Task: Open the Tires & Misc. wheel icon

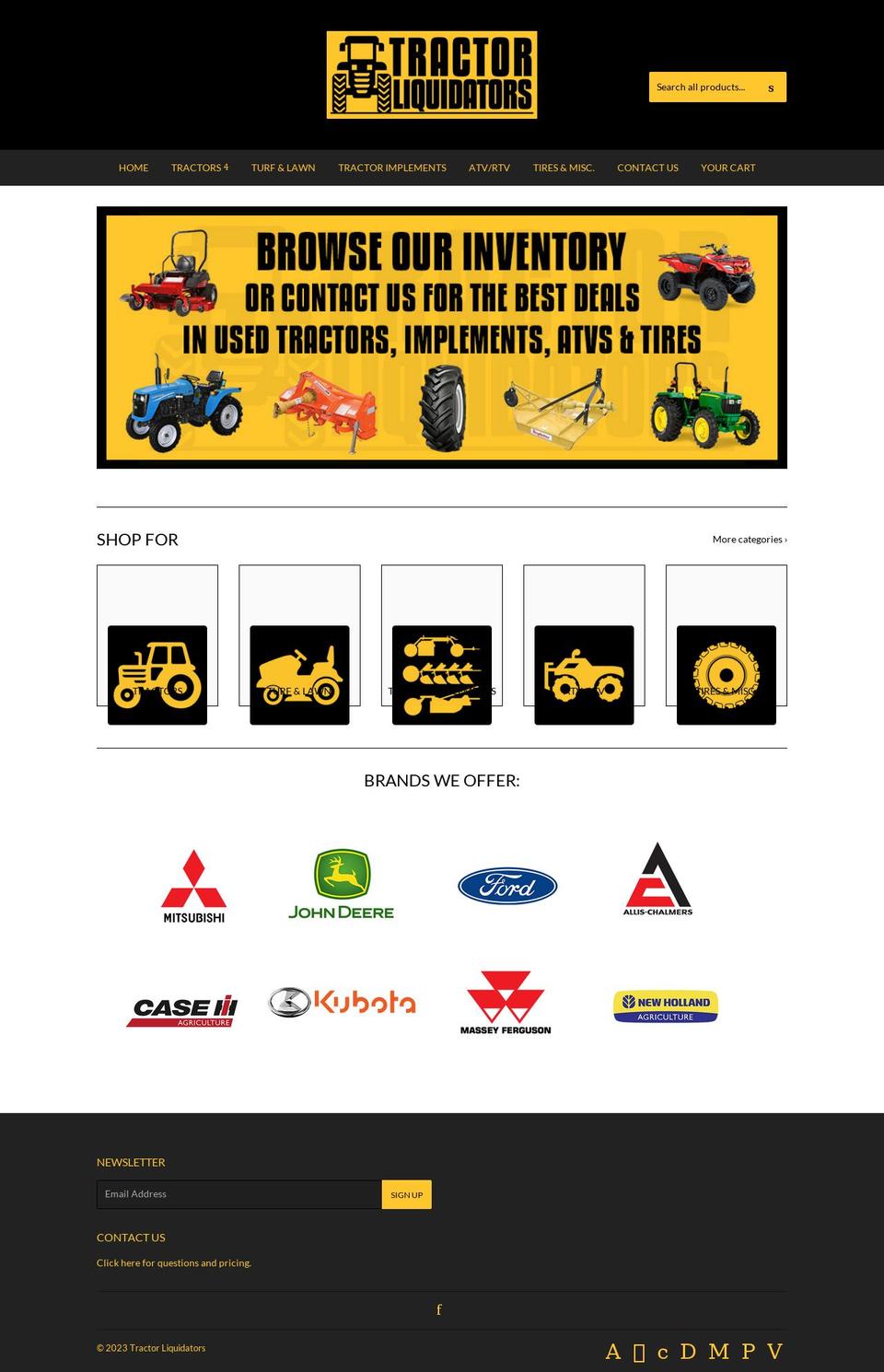Action: click(727, 674)
